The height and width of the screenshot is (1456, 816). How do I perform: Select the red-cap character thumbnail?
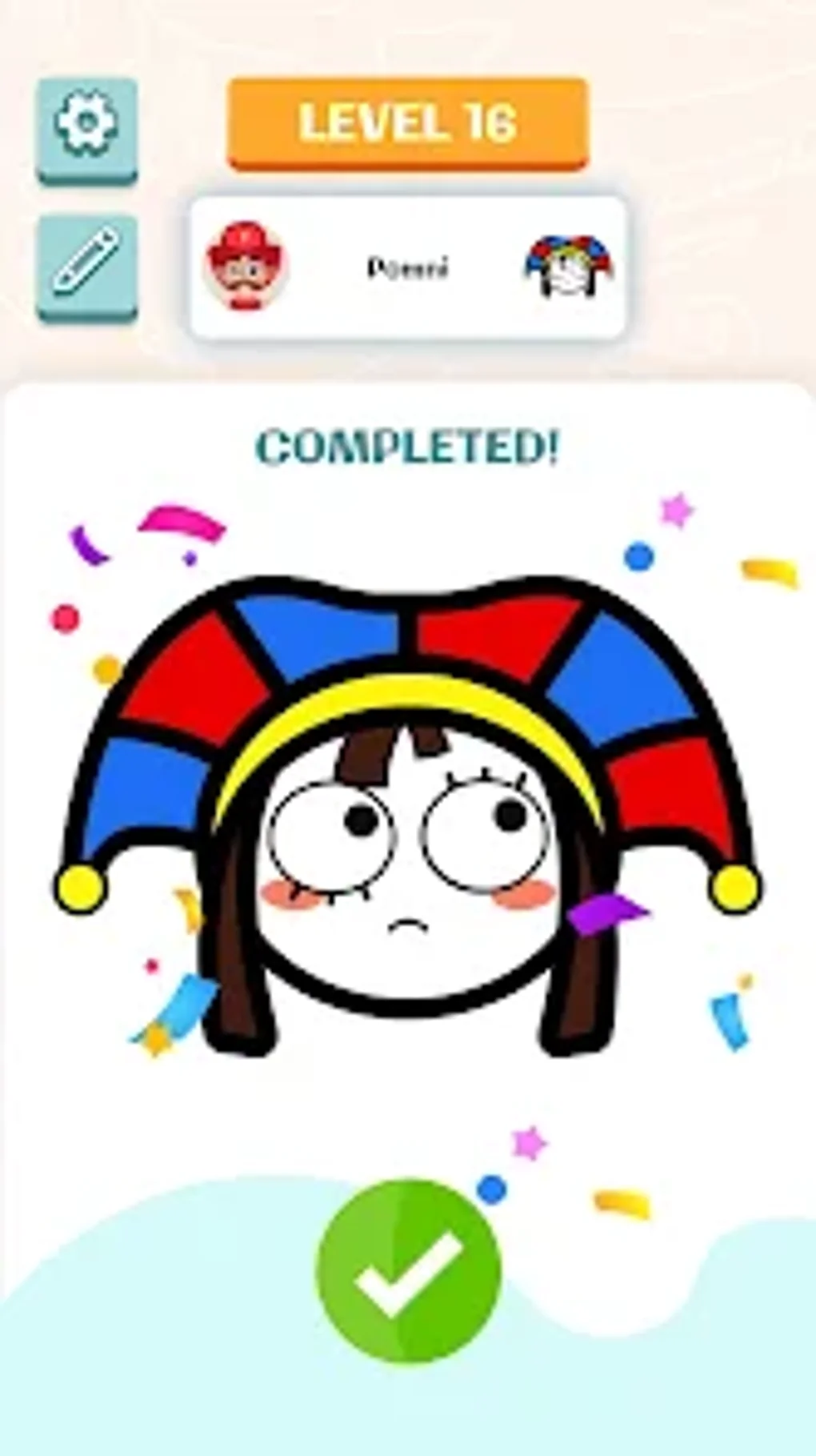pos(246,266)
